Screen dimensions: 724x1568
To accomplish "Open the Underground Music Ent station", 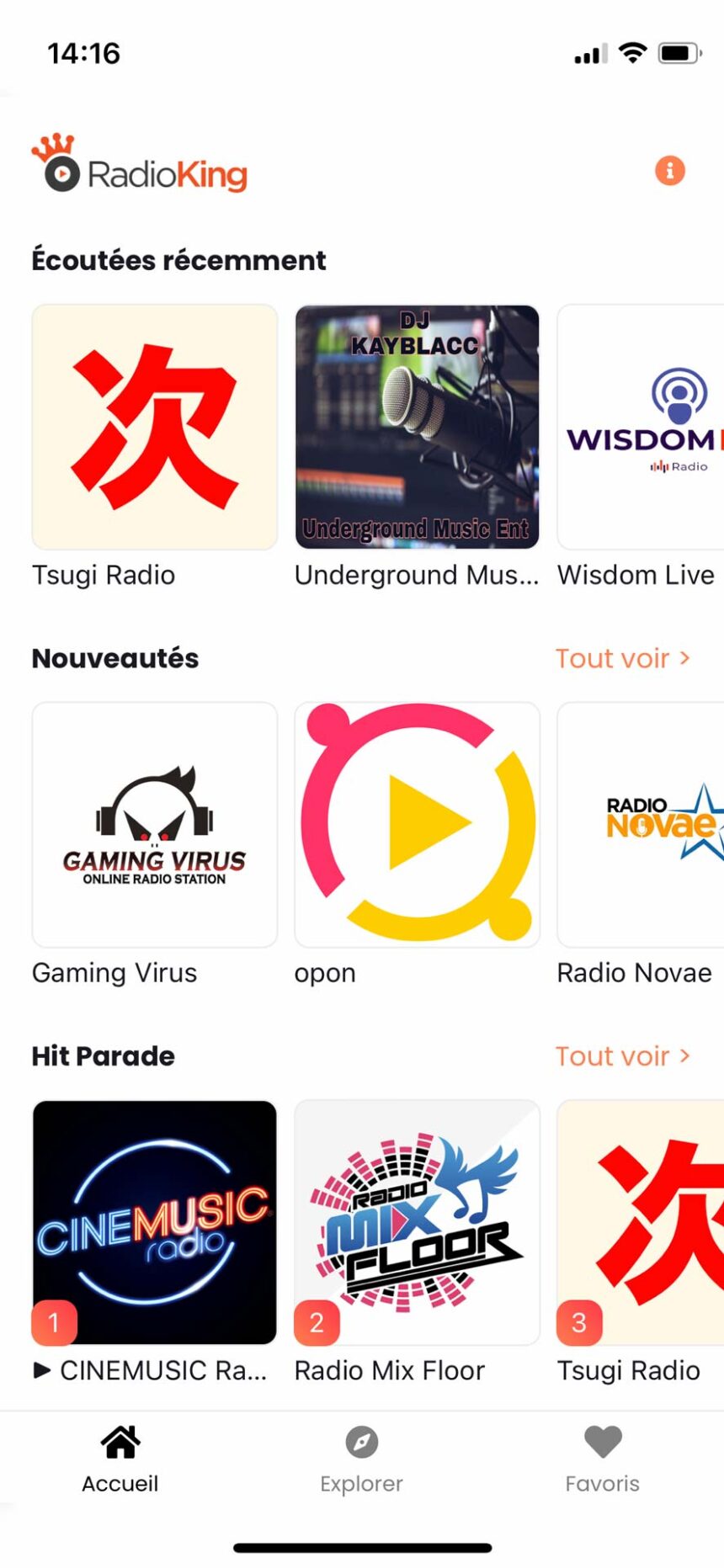I will (x=417, y=428).
